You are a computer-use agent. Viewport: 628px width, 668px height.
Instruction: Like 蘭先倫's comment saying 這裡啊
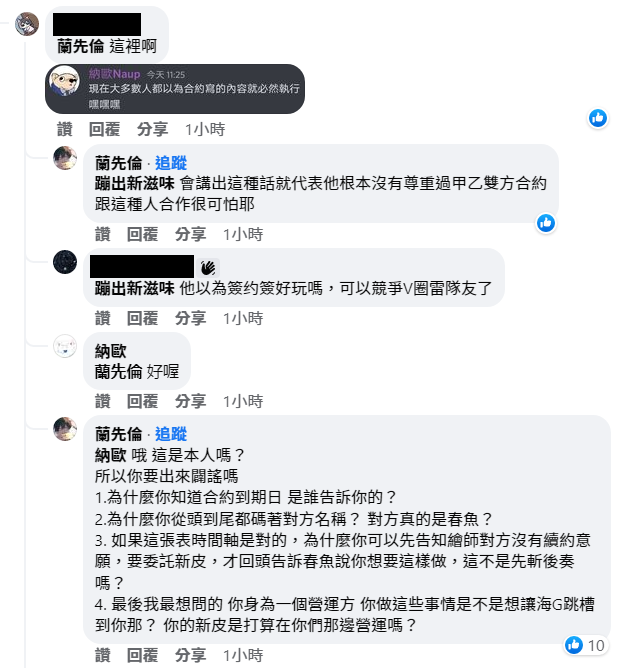point(65,129)
